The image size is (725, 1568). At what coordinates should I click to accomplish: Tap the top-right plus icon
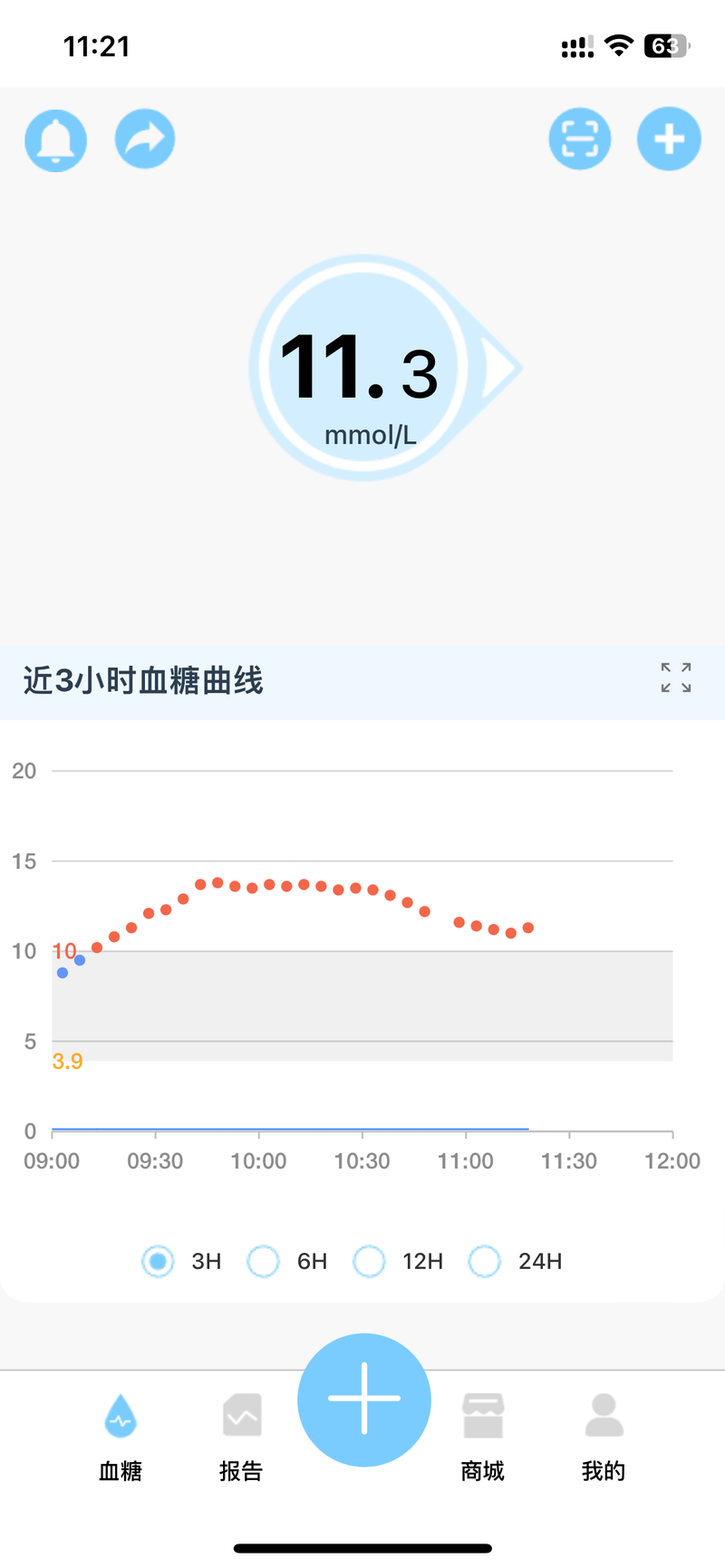click(x=669, y=139)
